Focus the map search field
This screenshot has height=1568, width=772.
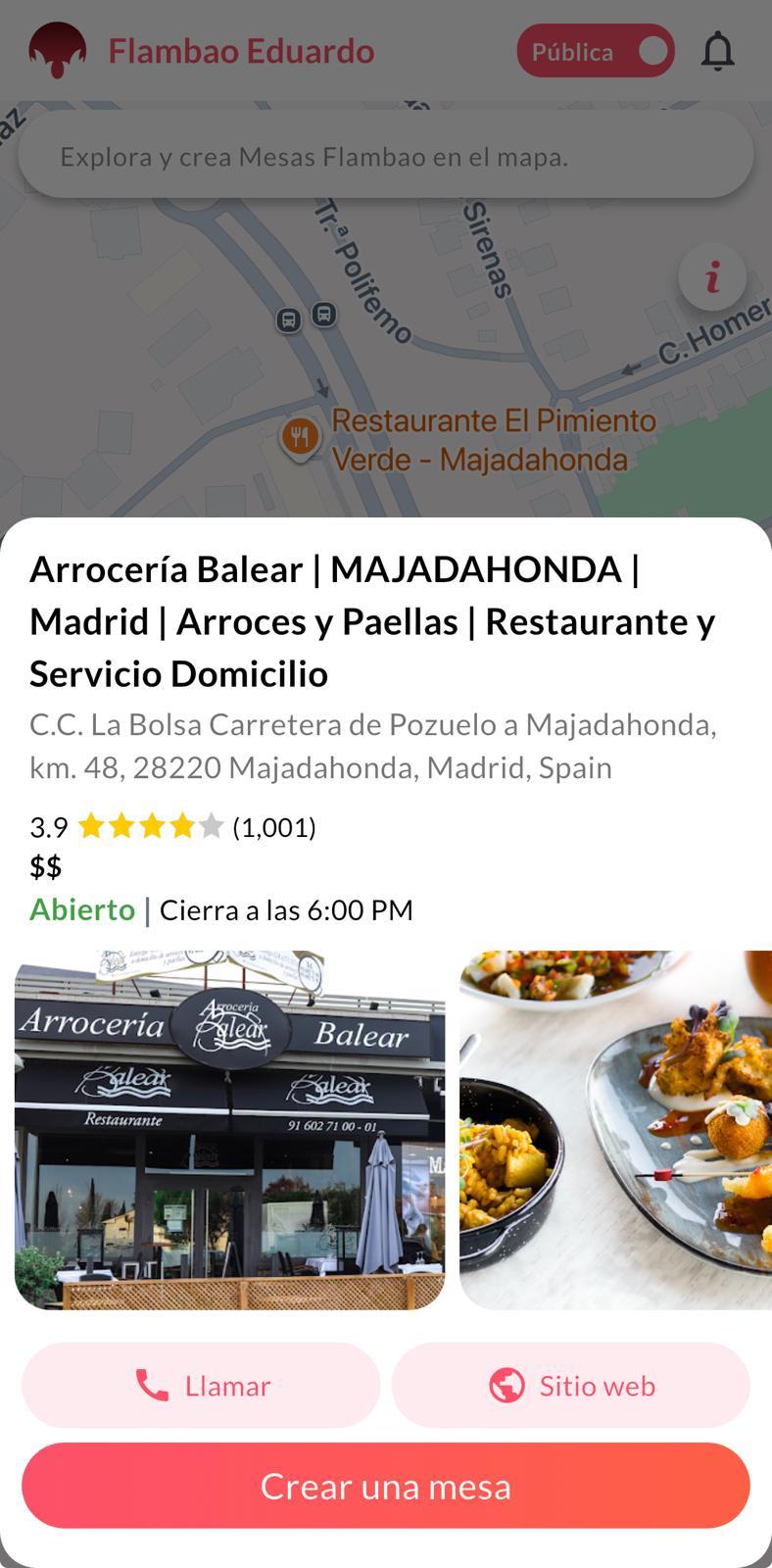(x=385, y=157)
